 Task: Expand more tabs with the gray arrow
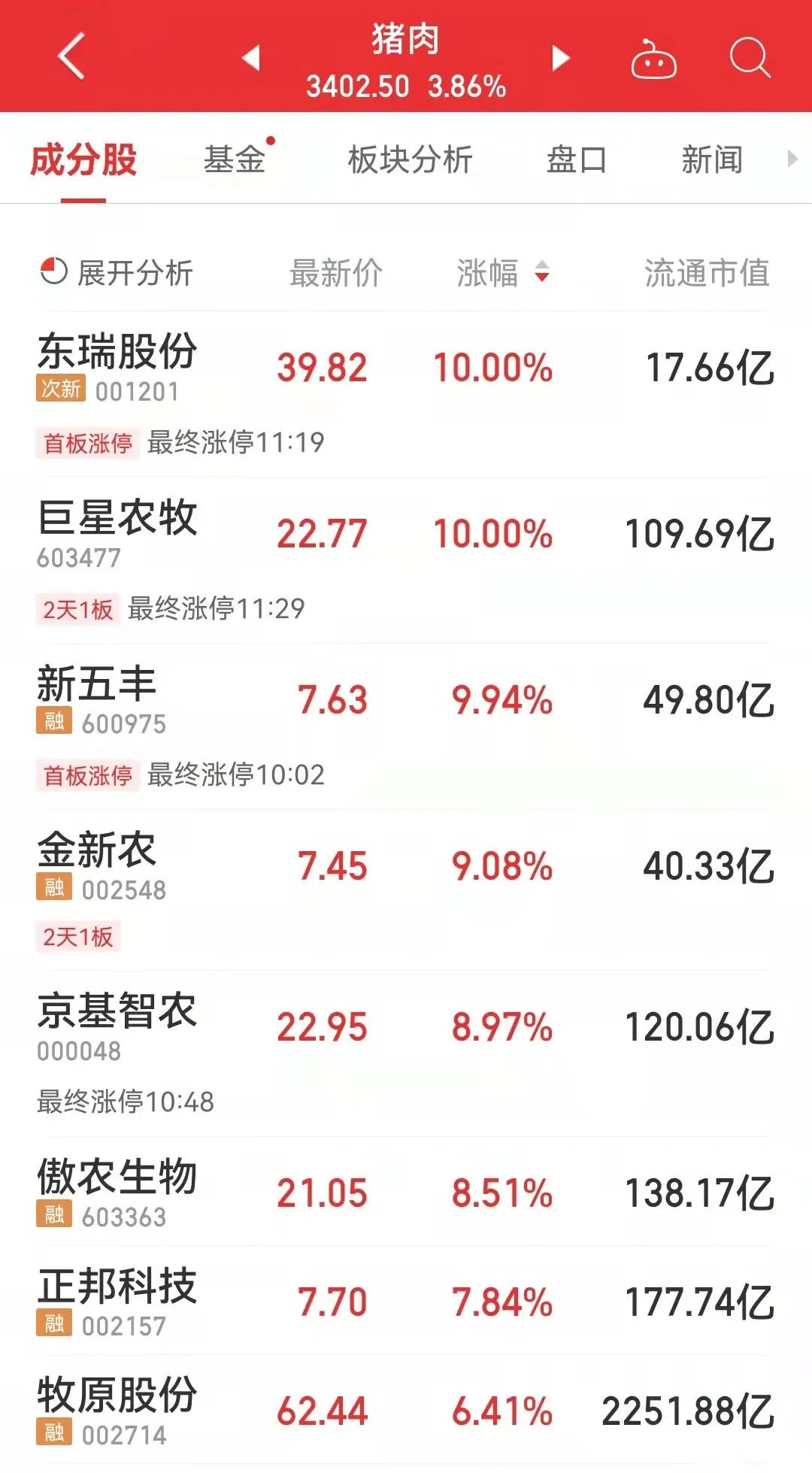pyautogui.click(x=792, y=159)
